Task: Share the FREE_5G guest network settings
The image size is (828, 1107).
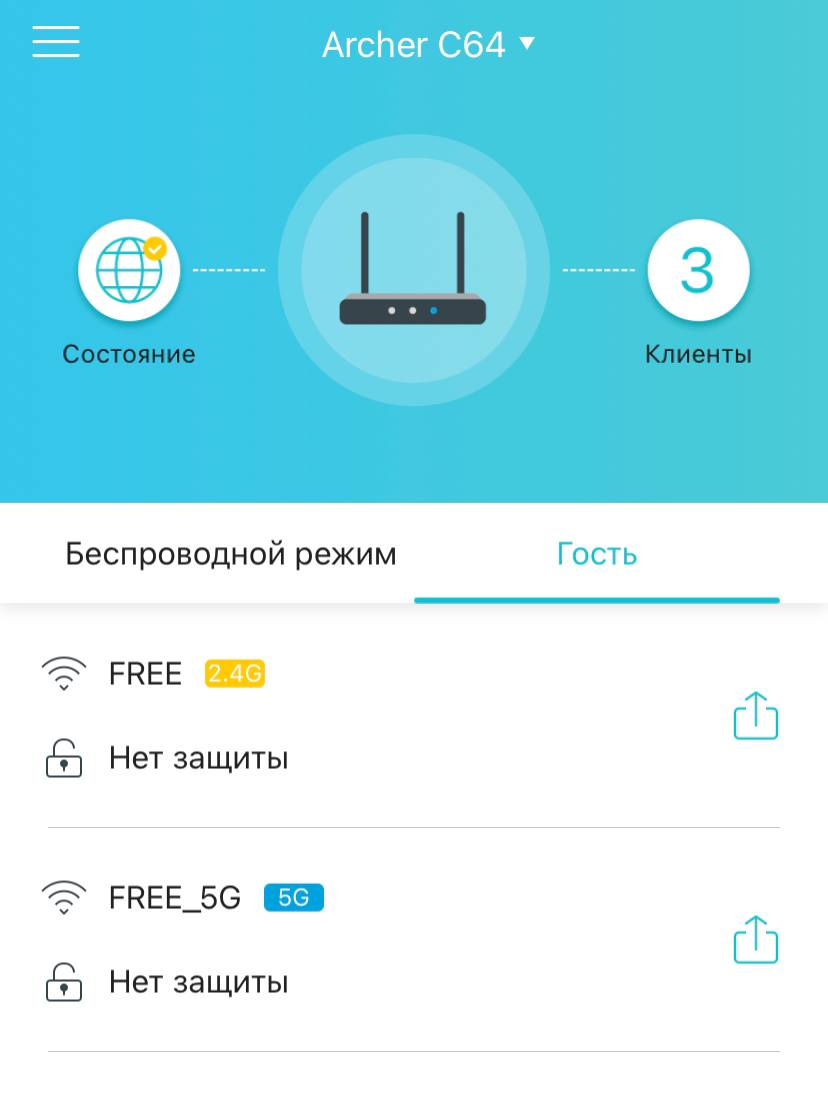Action: tap(755, 939)
